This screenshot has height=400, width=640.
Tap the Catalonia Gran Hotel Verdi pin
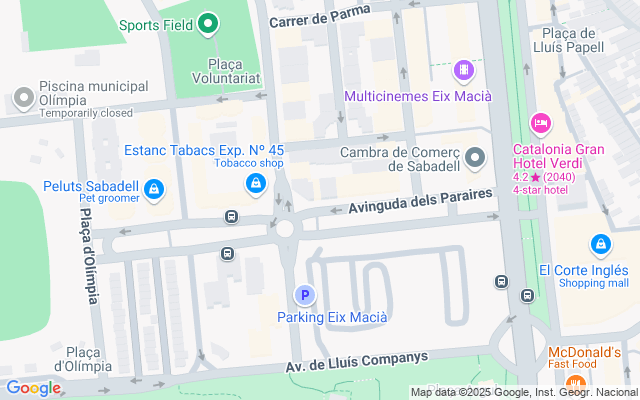point(541,123)
